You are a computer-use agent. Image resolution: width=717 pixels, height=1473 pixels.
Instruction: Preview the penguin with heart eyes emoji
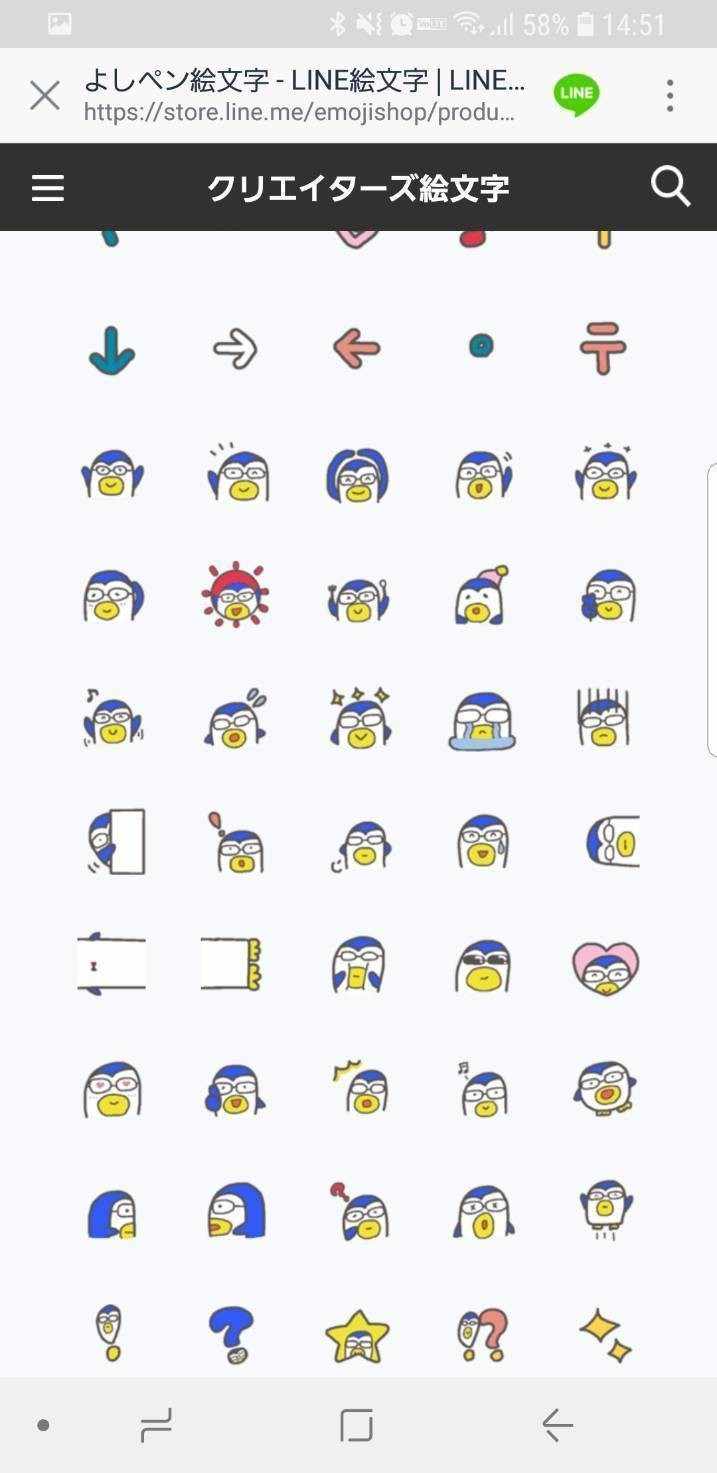112,1088
